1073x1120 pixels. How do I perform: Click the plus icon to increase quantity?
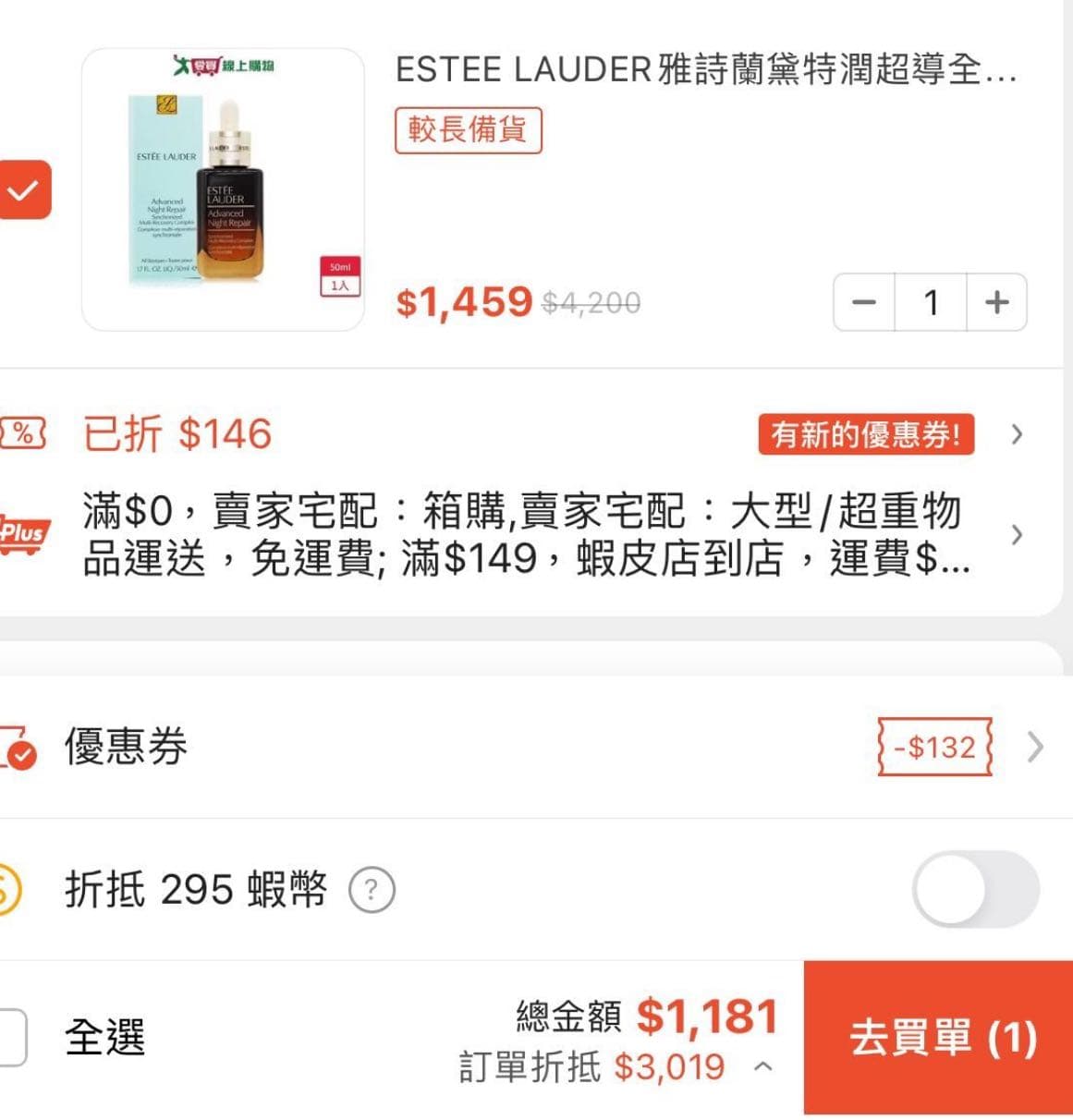coord(997,302)
